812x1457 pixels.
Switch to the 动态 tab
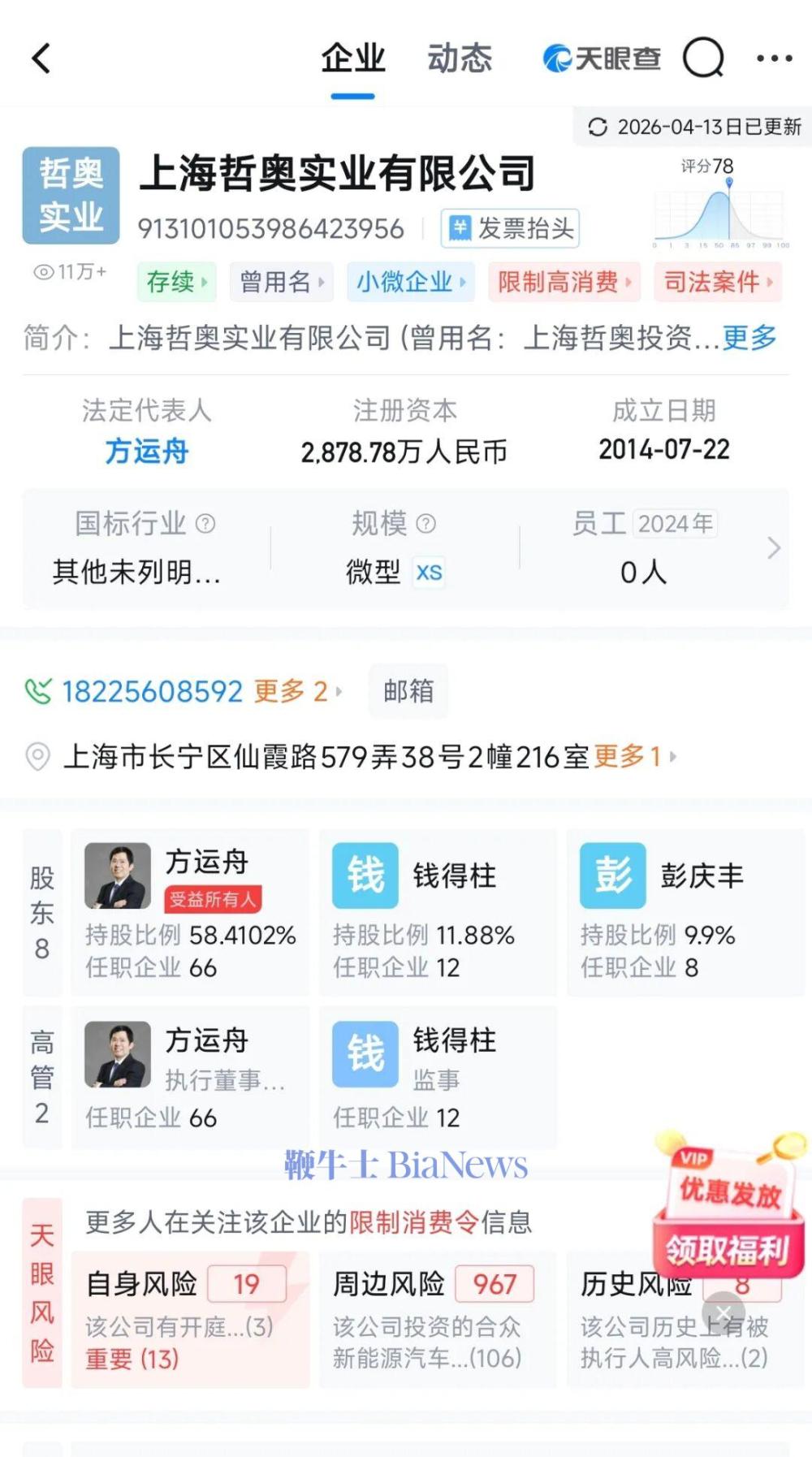(x=460, y=58)
